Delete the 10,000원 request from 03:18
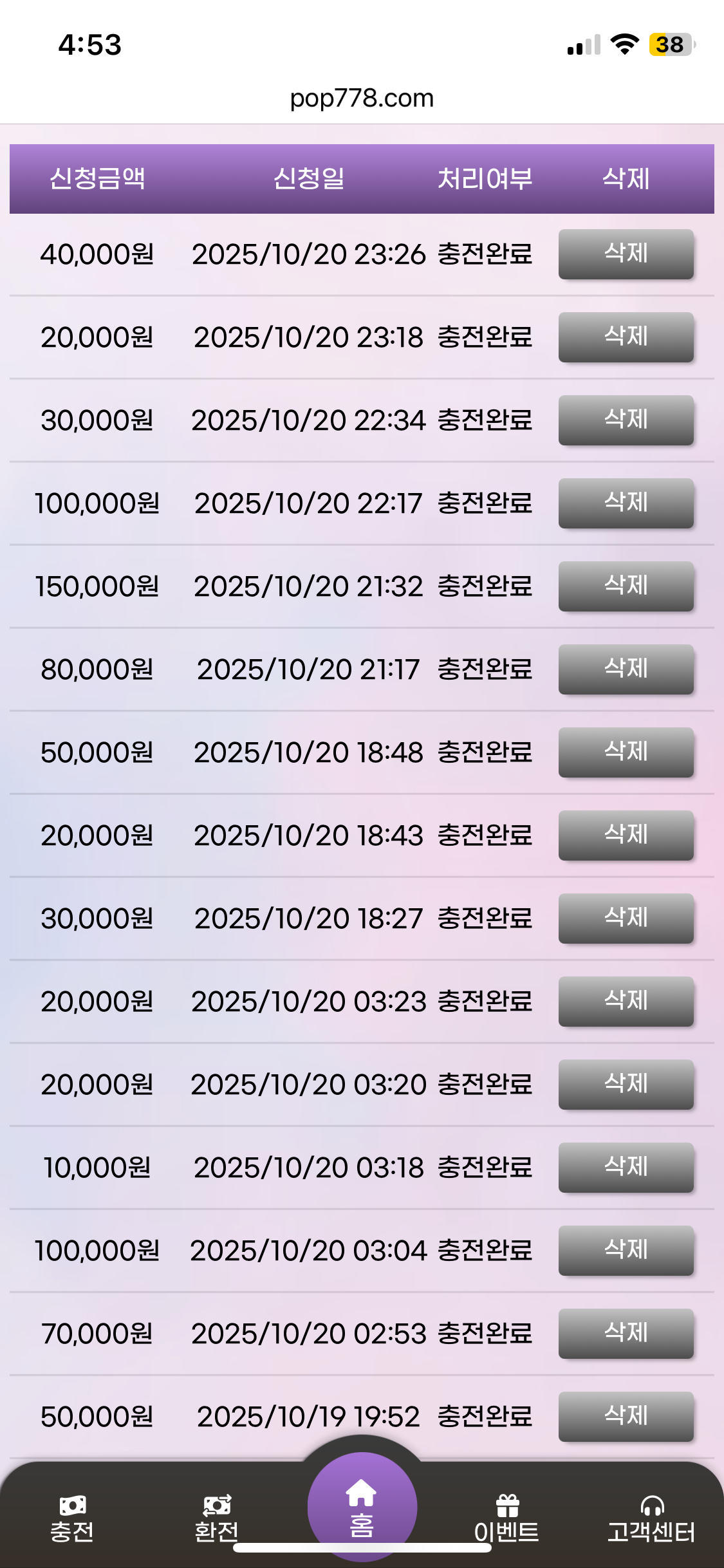This screenshot has width=724, height=1568. coord(626,1168)
